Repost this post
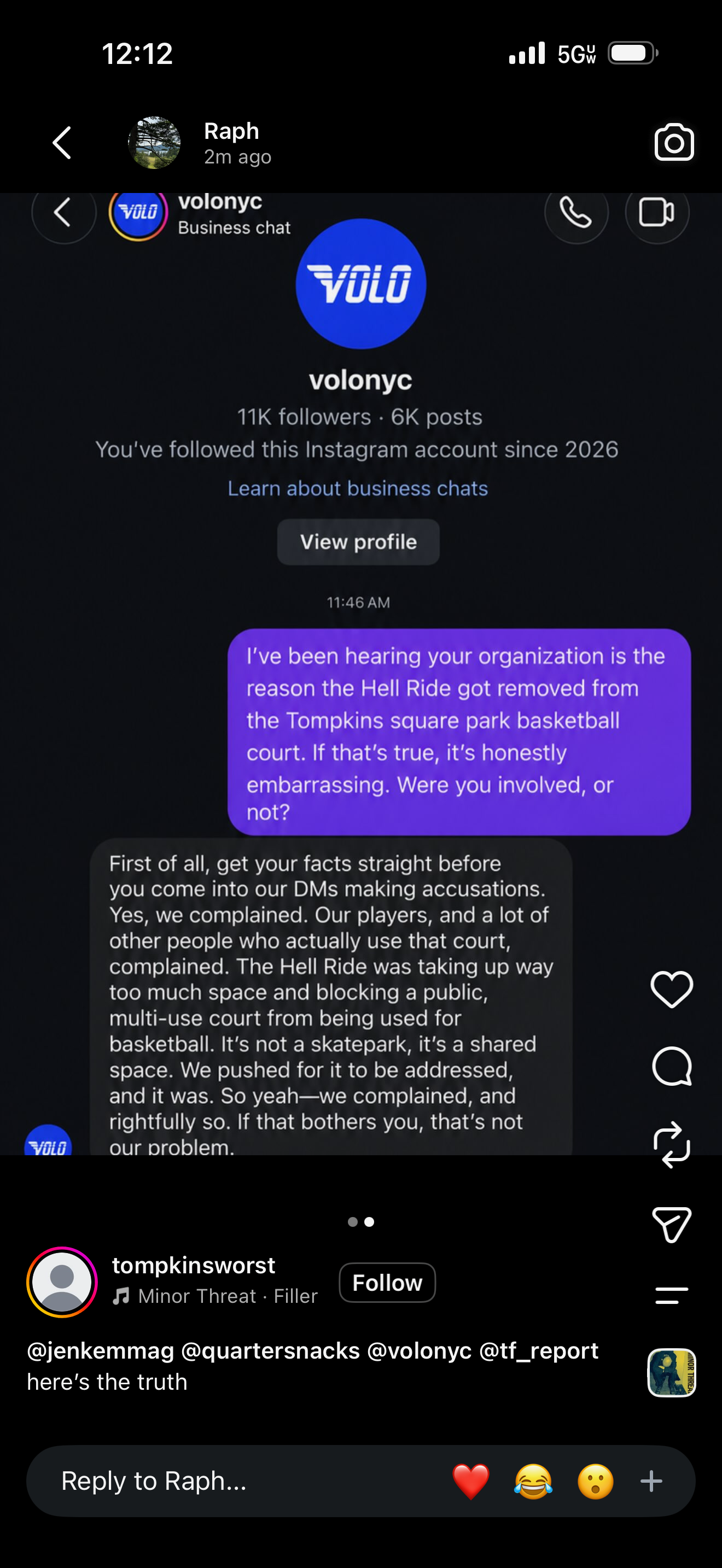The width and height of the screenshot is (722, 1568). click(672, 1145)
